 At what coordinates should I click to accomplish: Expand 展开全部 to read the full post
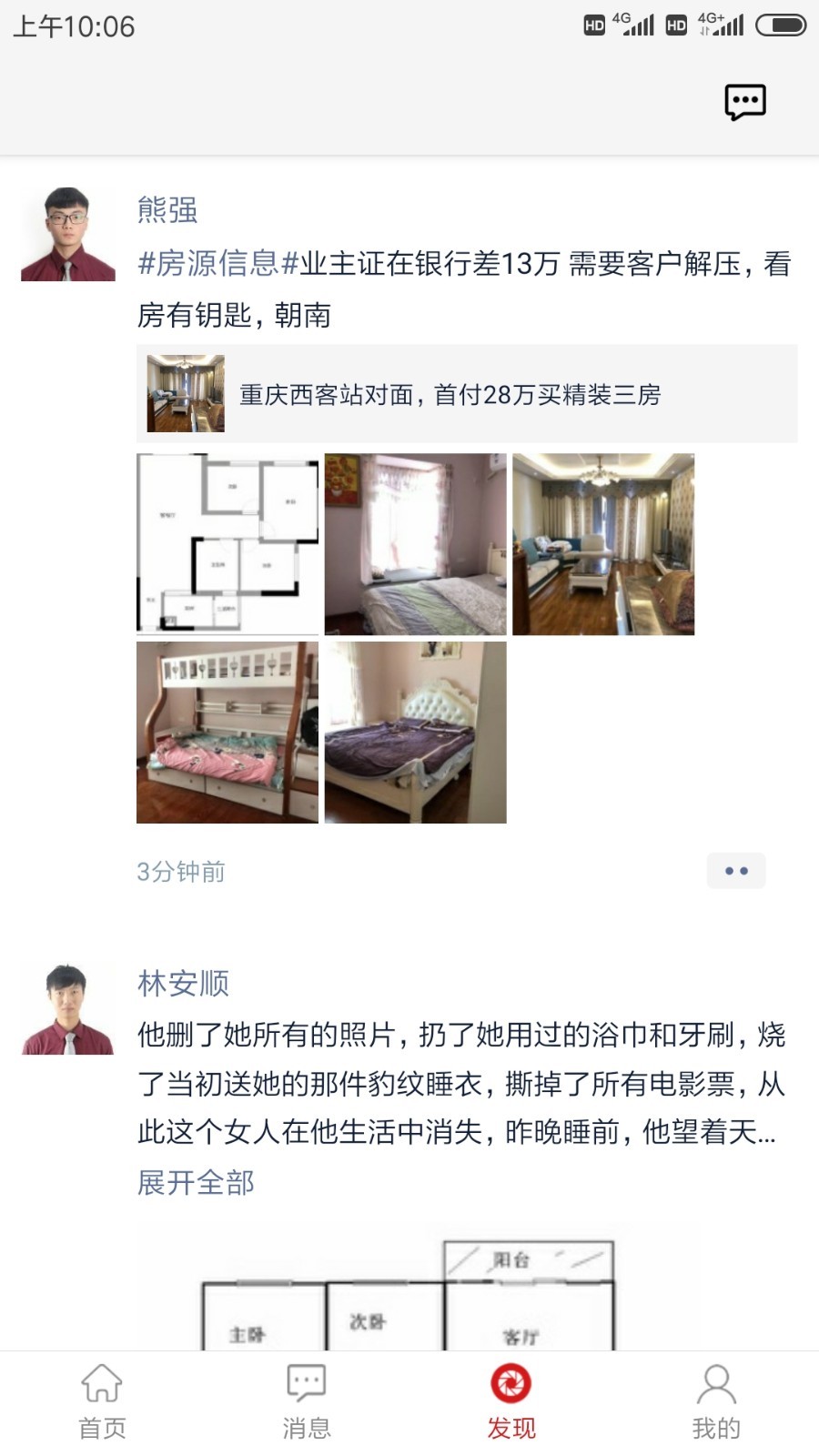(x=195, y=1182)
